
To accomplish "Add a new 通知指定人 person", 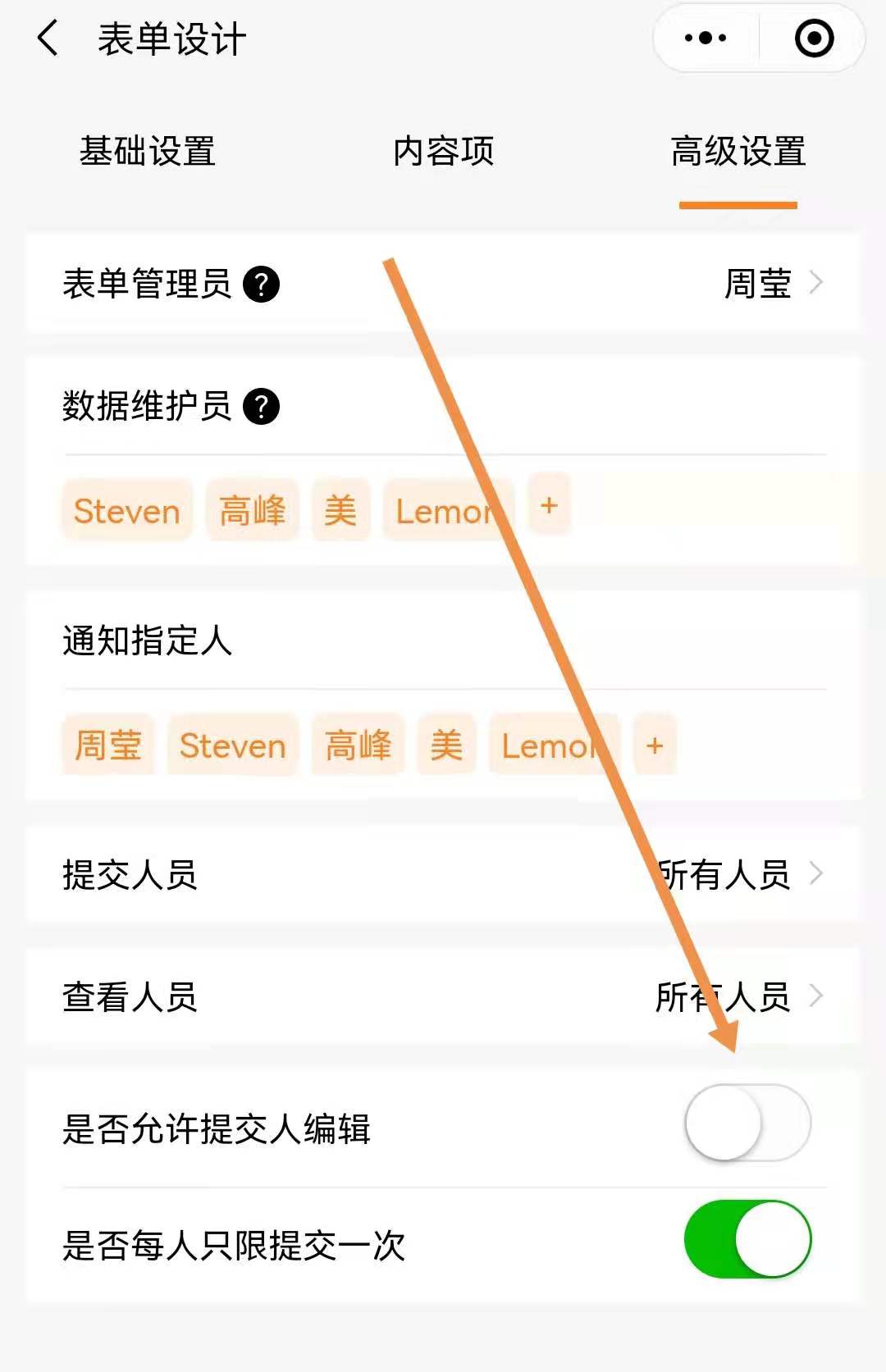I will click(x=654, y=745).
